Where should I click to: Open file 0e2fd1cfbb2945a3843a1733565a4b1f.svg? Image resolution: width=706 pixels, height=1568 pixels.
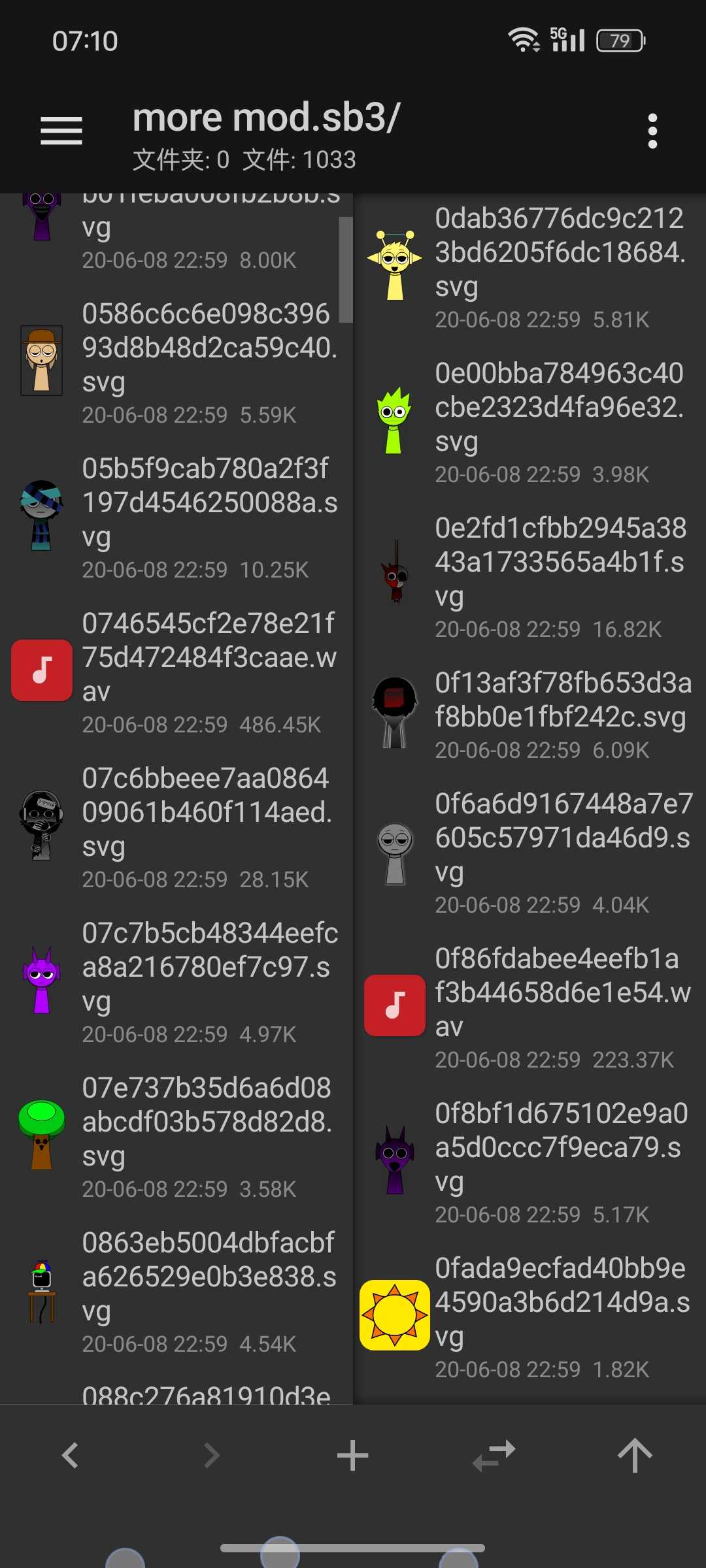point(530,576)
